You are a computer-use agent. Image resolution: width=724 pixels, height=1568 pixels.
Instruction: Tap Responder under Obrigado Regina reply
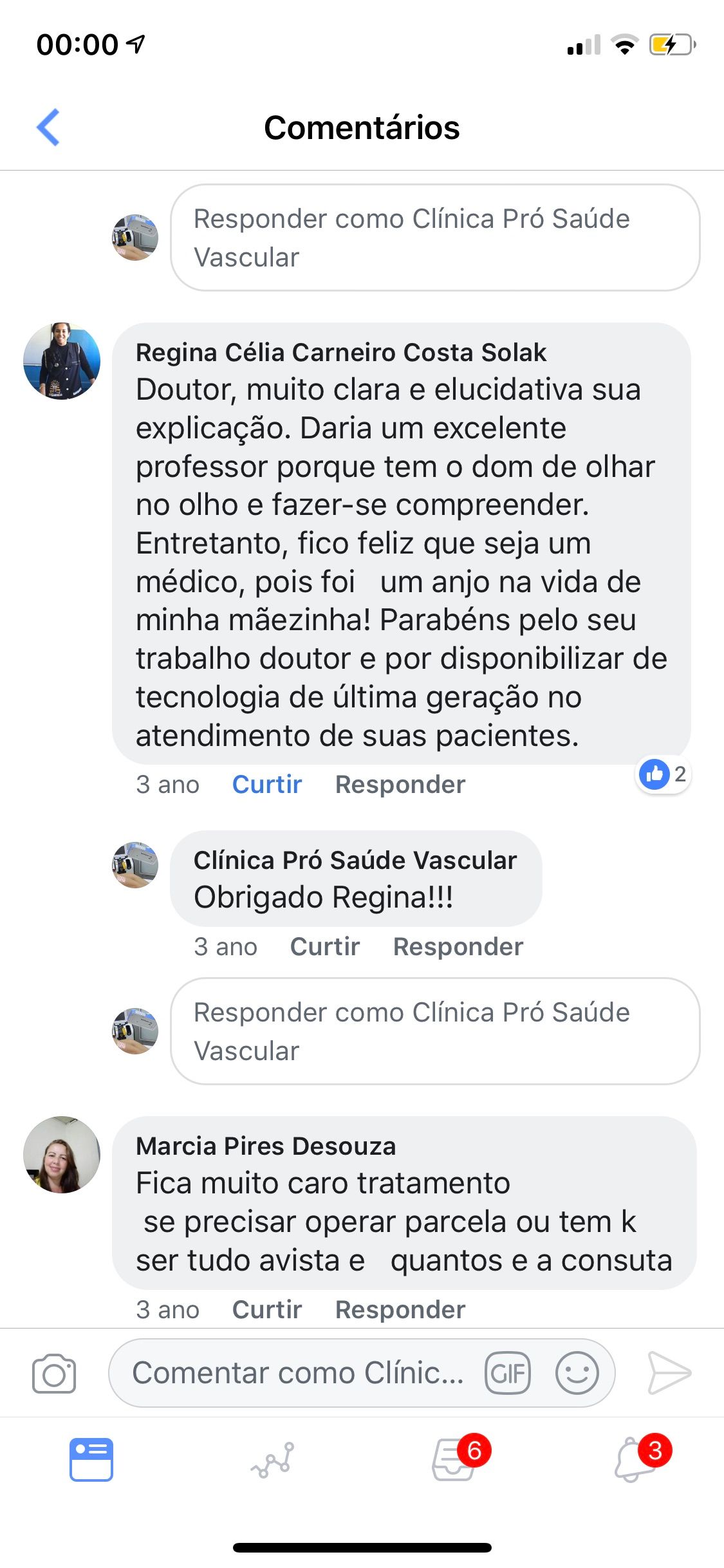pyautogui.click(x=458, y=947)
